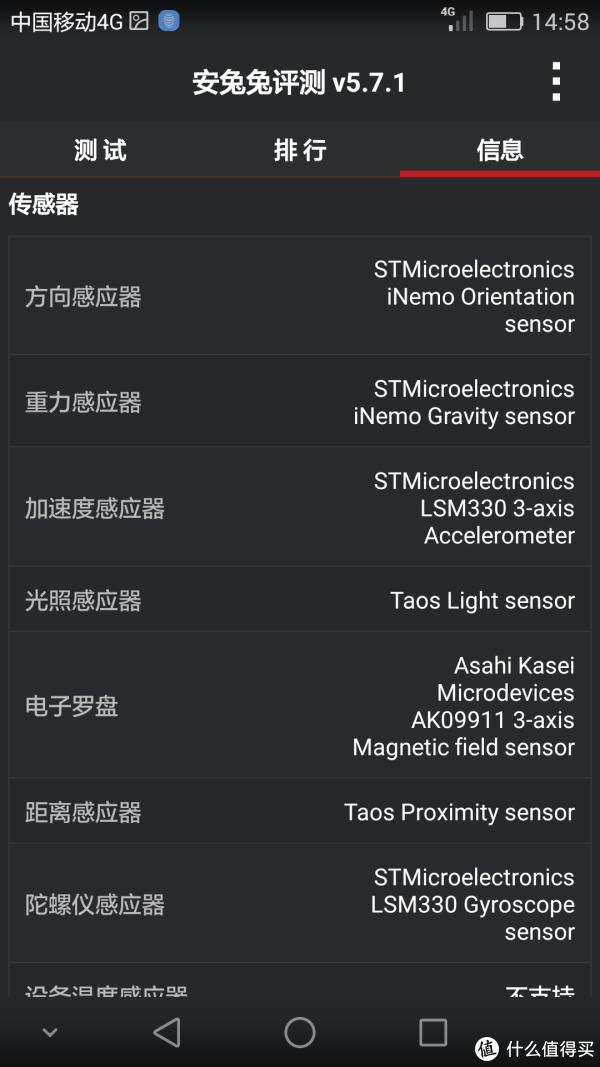Open recent apps
Screen dimensions: 600x1067
[433, 1032]
